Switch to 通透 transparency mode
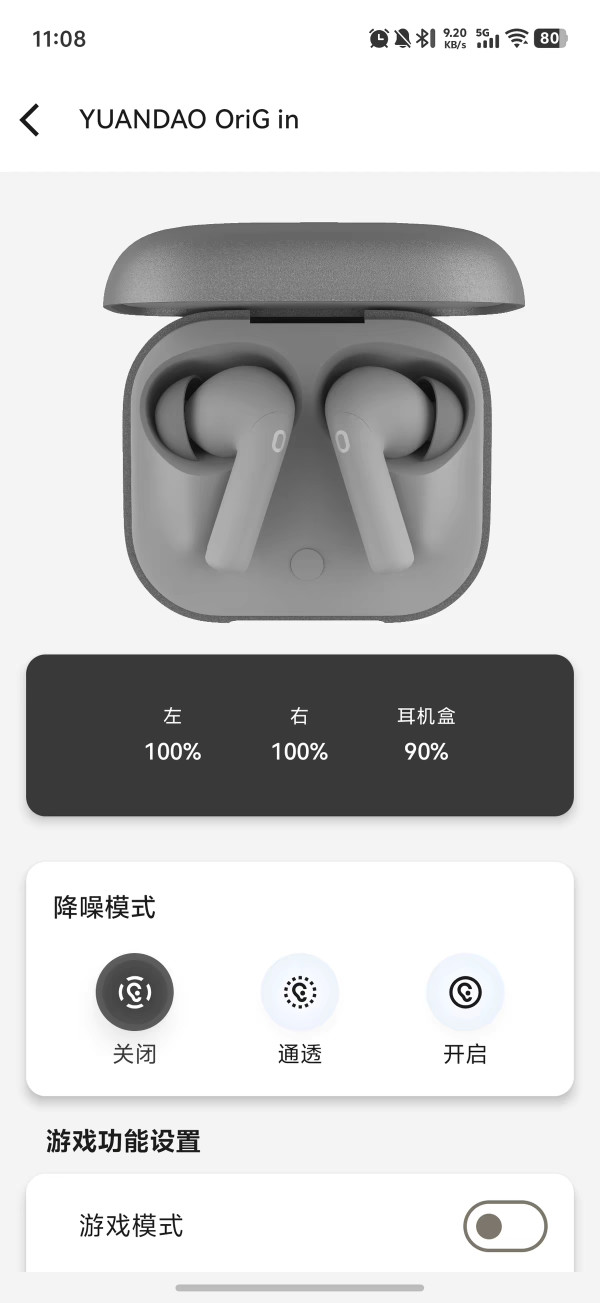Viewport: 600px width, 1303px height. click(x=300, y=993)
